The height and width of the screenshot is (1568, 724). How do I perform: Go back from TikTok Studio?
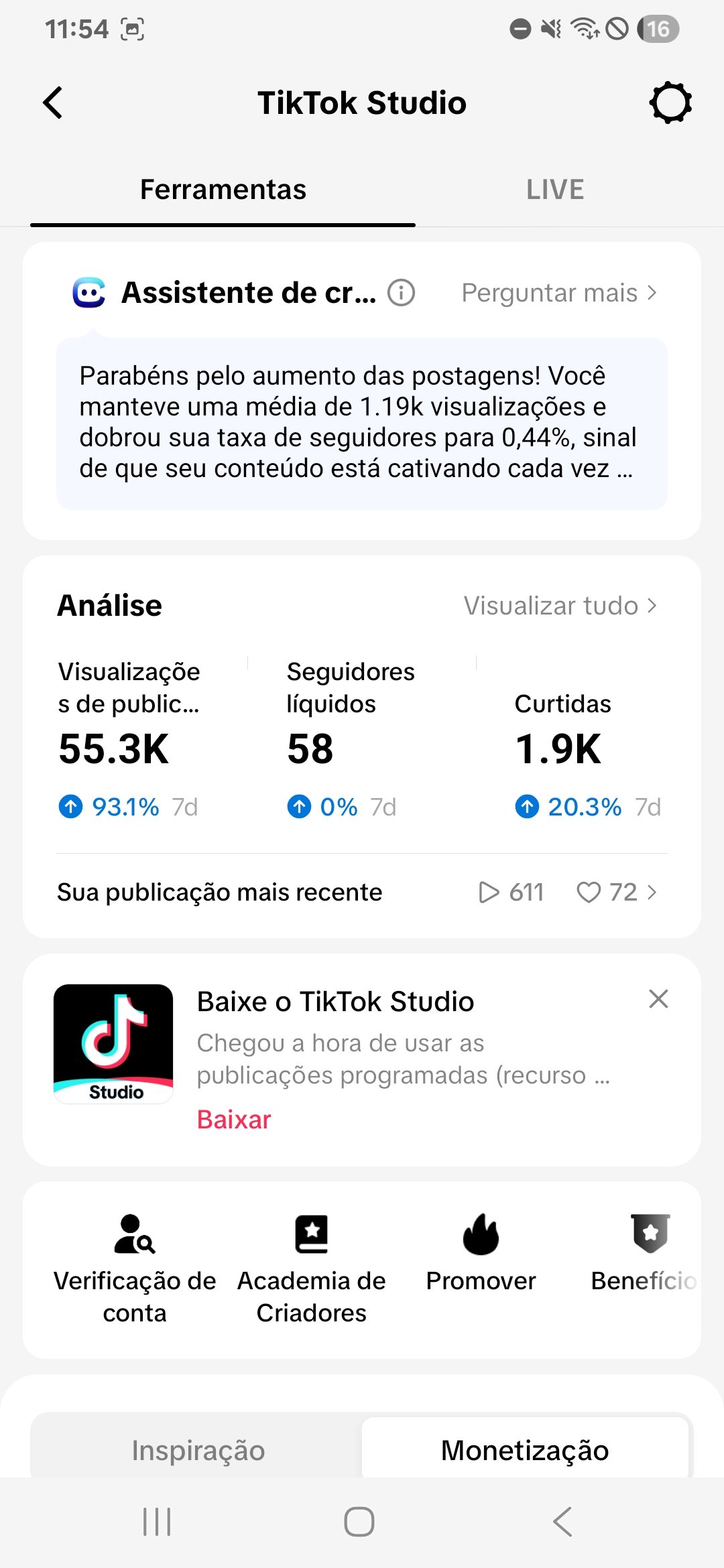(52, 103)
